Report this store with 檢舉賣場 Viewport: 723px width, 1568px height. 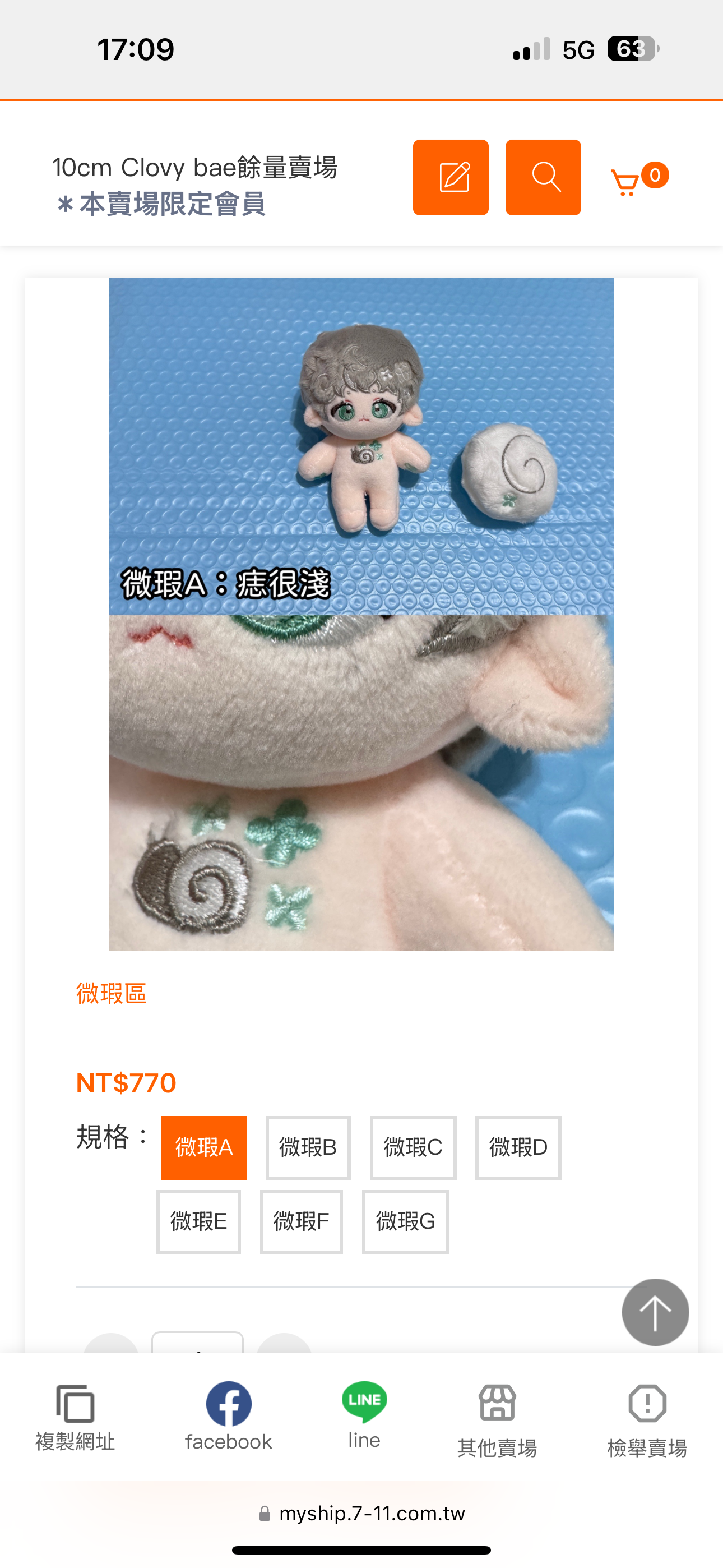click(x=647, y=1419)
